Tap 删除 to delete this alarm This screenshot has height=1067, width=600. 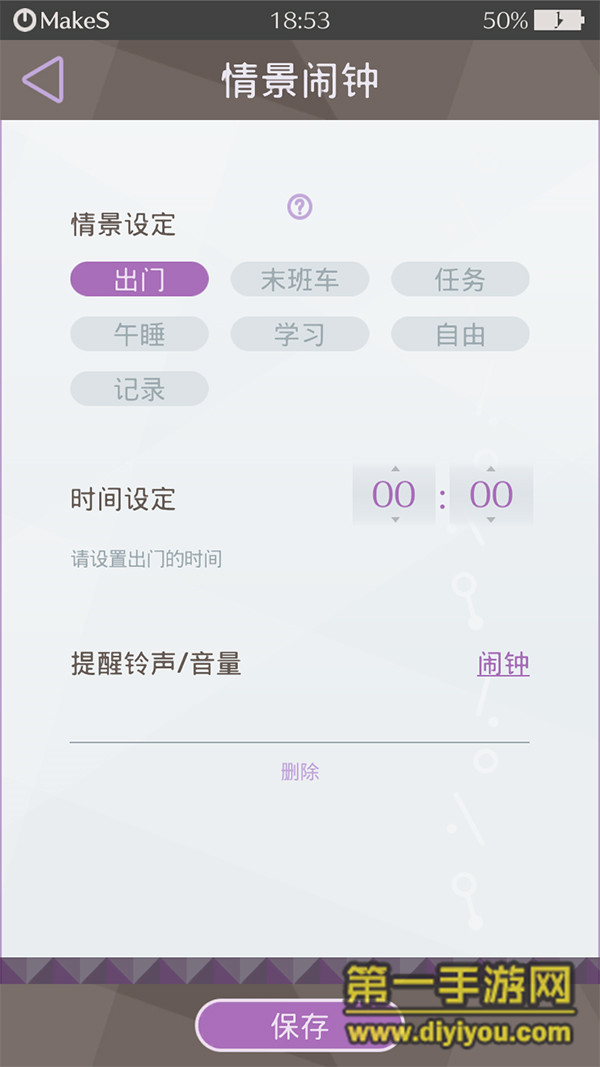pos(300,772)
